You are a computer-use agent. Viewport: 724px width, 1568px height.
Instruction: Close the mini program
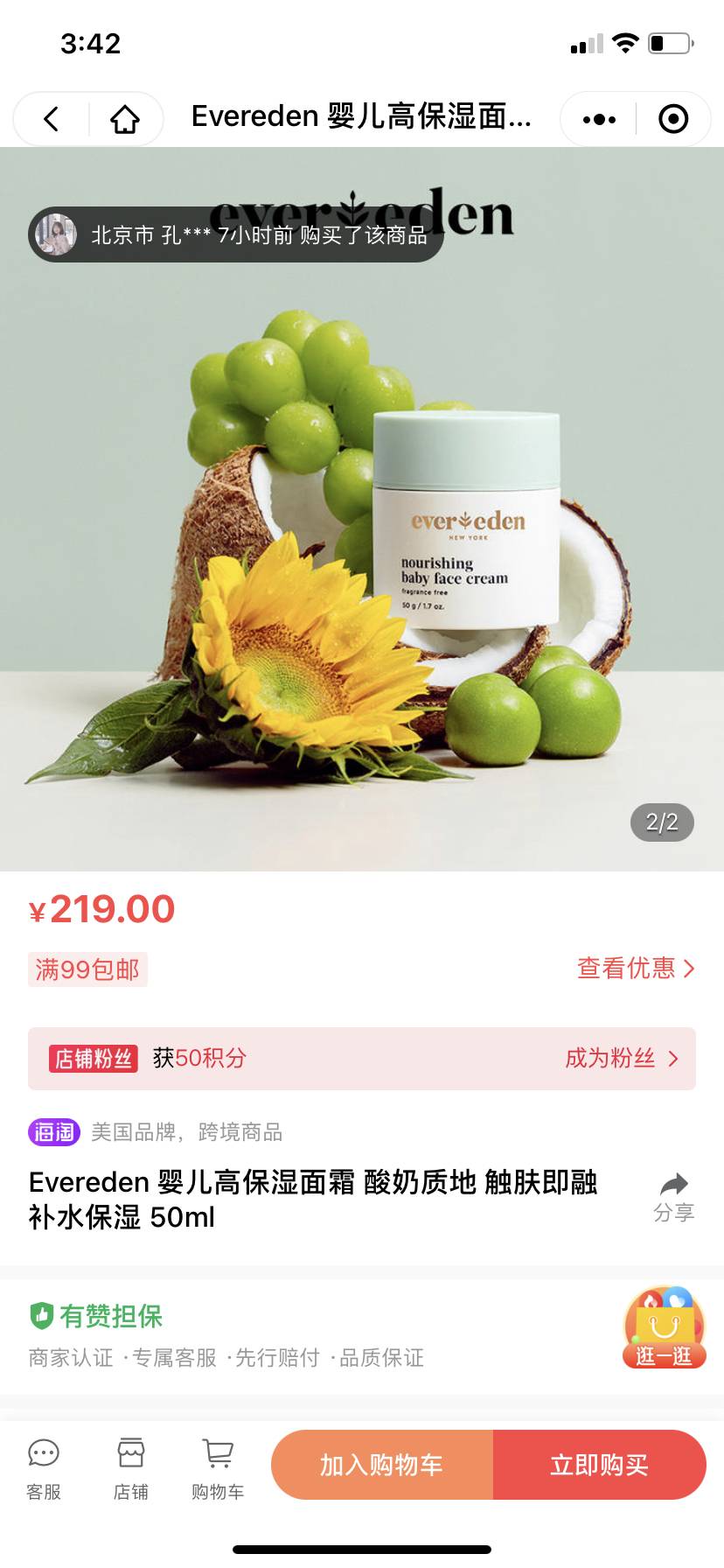[672, 119]
